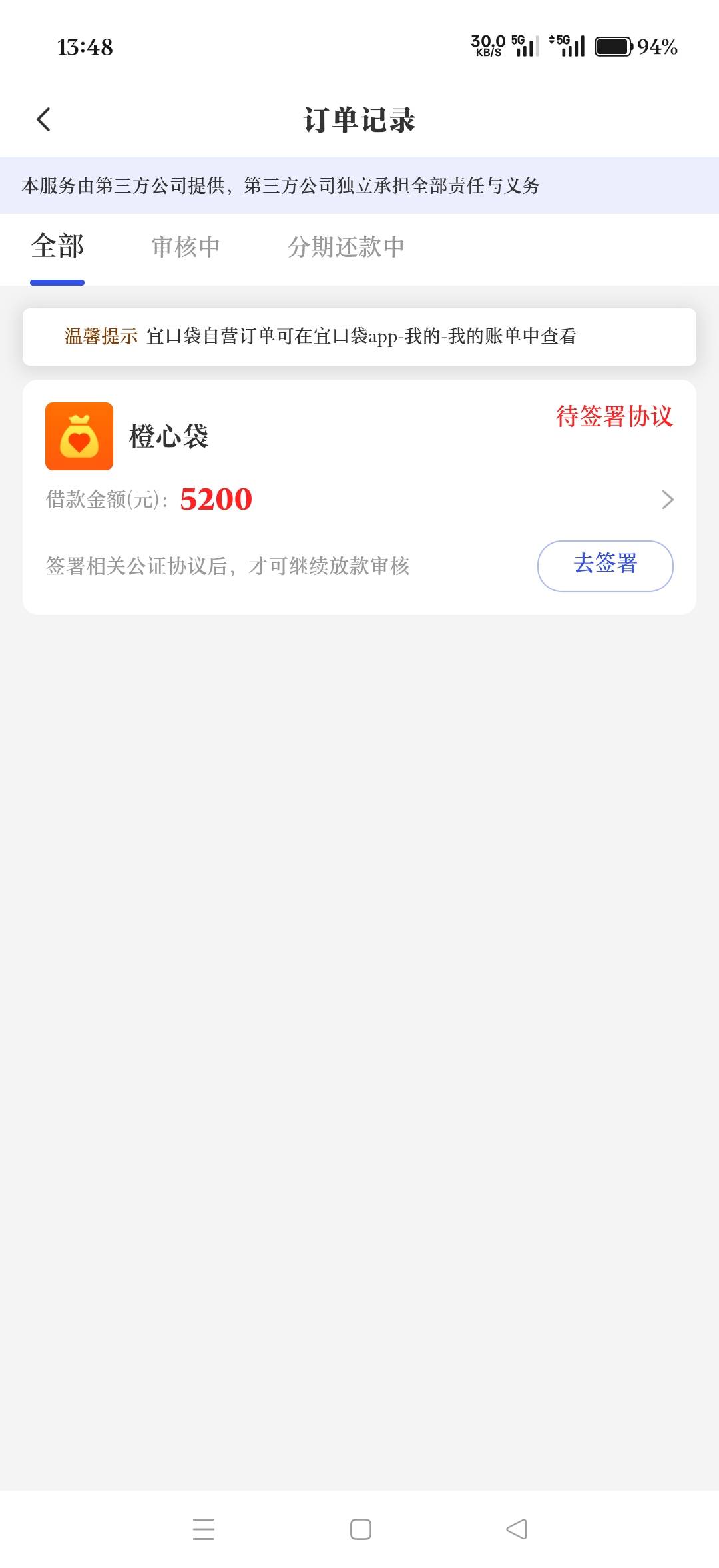The image size is (719, 1568).
Task: Open recent apps from the navigation bar
Action: (x=204, y=1529)
